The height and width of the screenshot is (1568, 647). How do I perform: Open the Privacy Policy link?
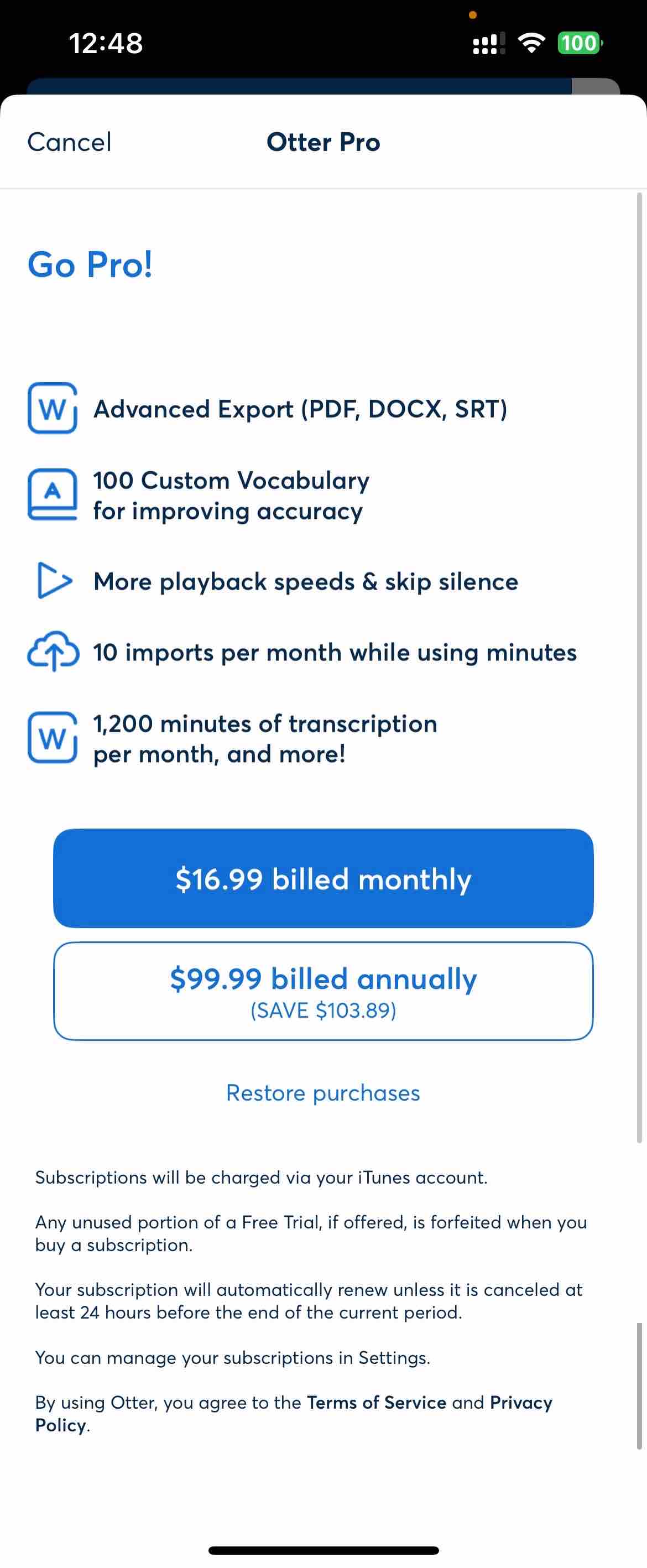click(x=520, y=1403)
